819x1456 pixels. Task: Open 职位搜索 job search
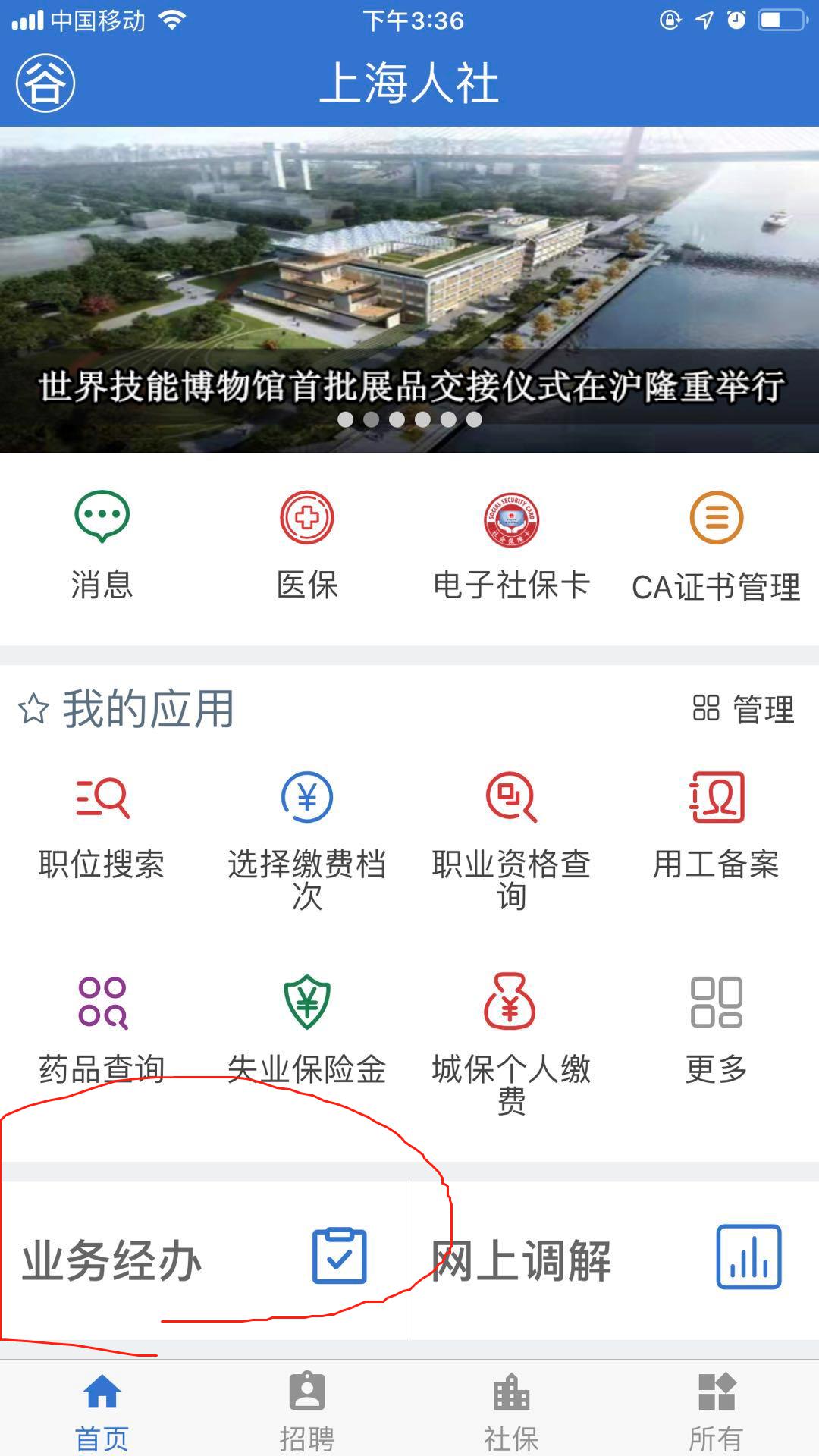[x=102, y=827]
